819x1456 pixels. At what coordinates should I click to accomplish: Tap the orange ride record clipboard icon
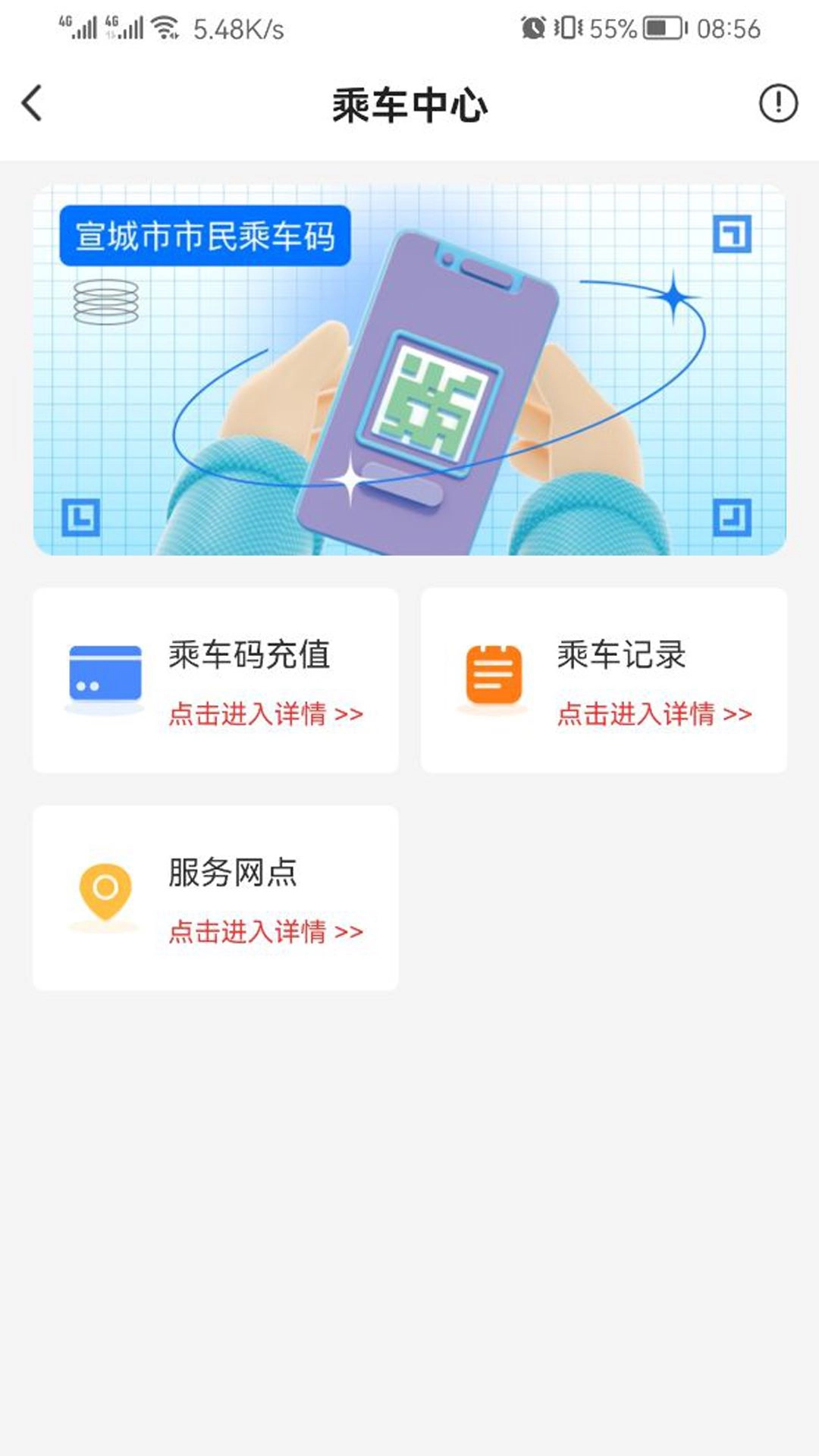(x=495, y=673)
